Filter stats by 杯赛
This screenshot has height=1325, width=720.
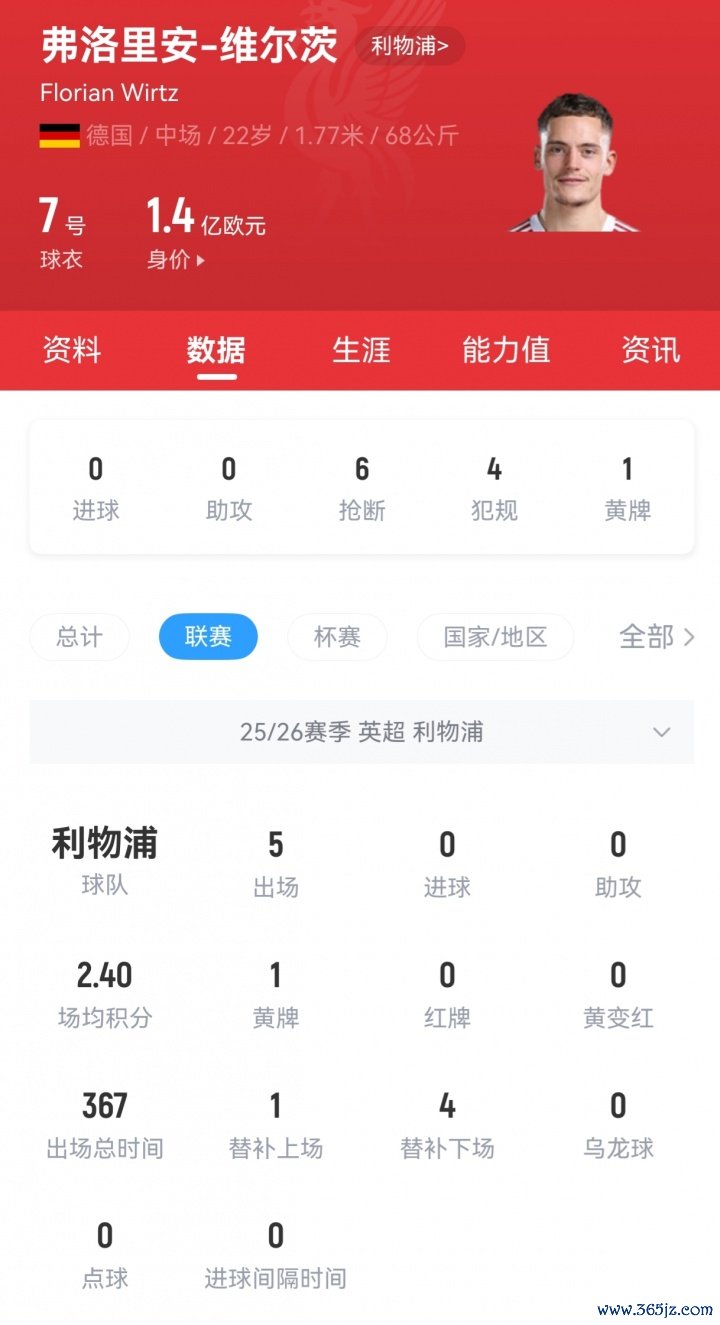point(337,637)
